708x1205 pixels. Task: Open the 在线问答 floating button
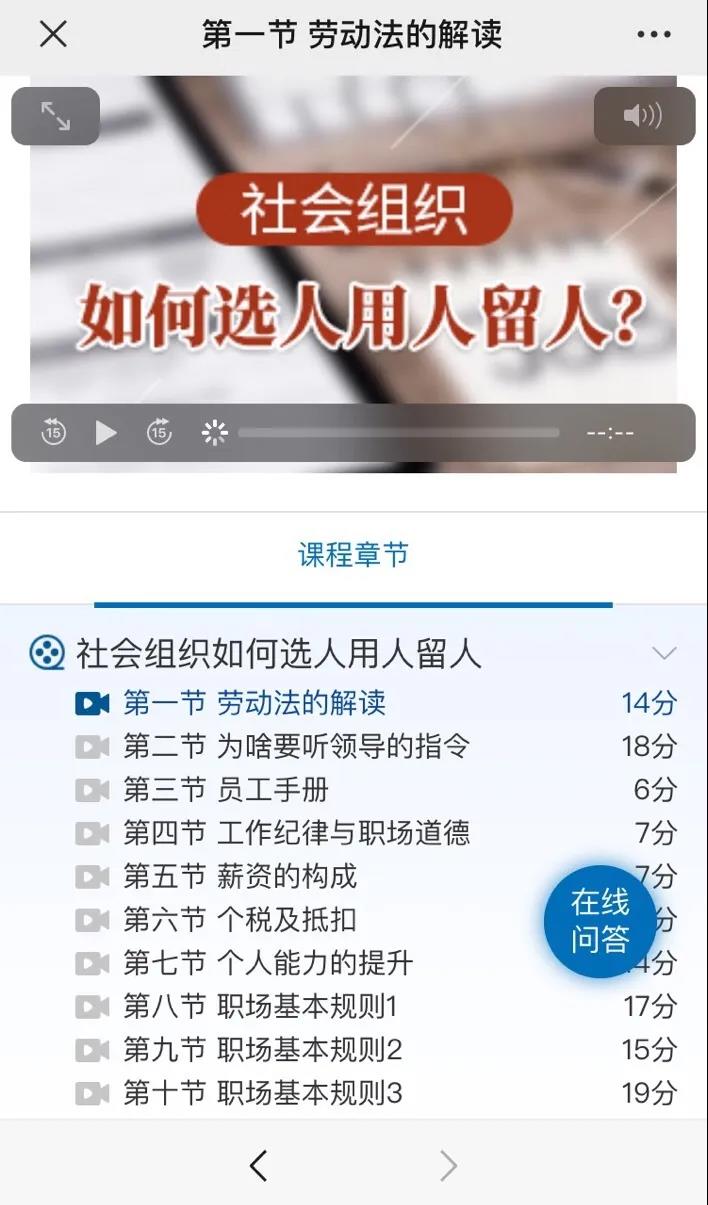tap(600, 921)
